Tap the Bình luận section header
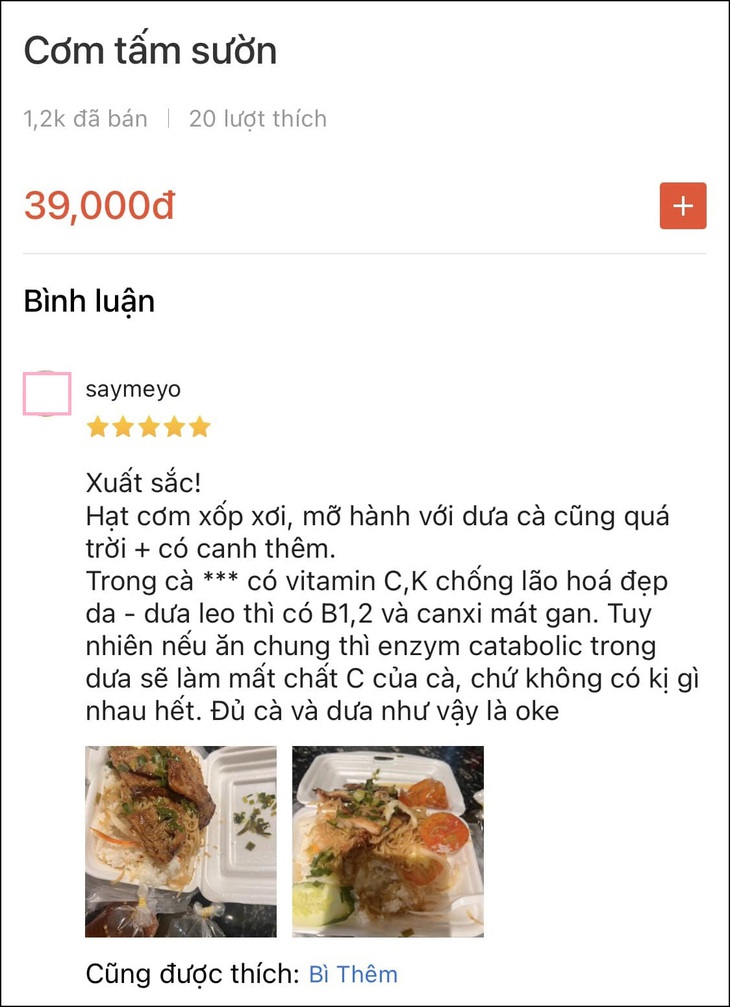 (90, 301)
